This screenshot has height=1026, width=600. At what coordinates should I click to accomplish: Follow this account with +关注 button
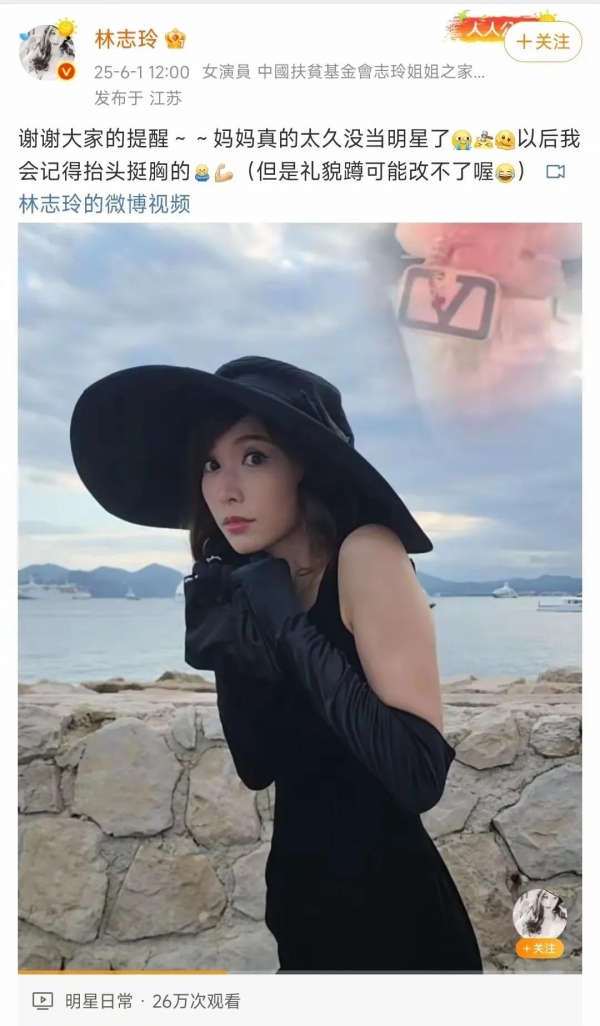point(543,42)
